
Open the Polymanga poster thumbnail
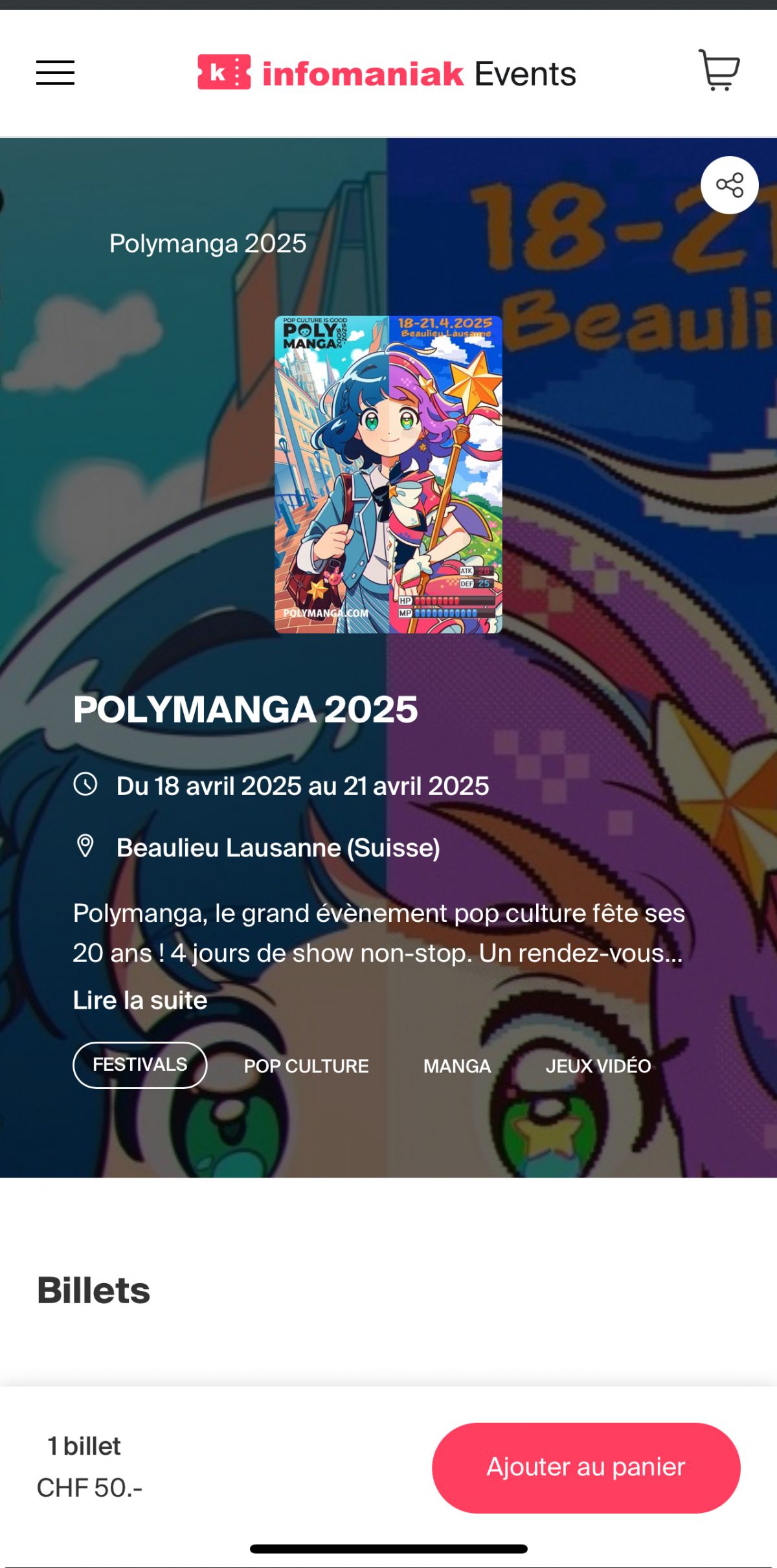tap(388, 474)
